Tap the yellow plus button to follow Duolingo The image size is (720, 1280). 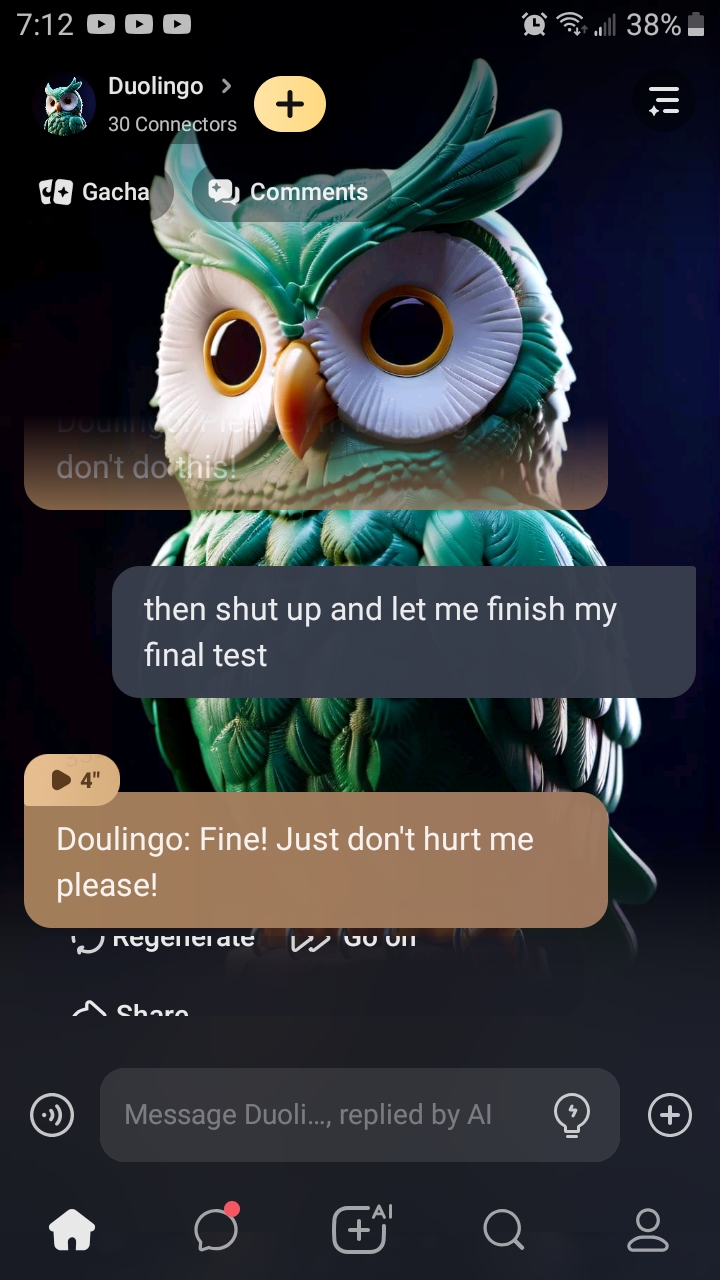click(x=290, y=104)
